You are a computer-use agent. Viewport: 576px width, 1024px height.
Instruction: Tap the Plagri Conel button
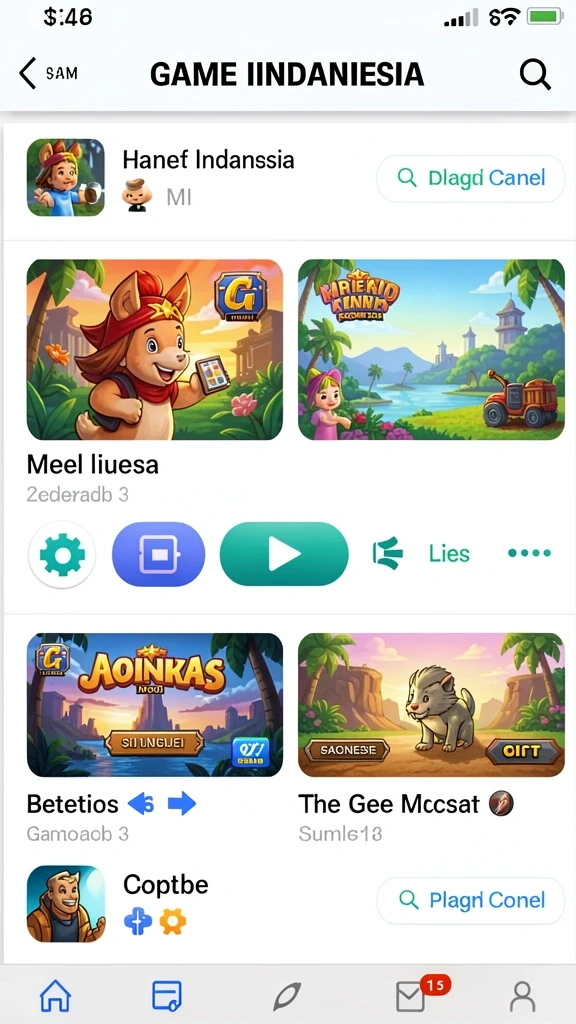pyautogui.click(x=470, y=901)
